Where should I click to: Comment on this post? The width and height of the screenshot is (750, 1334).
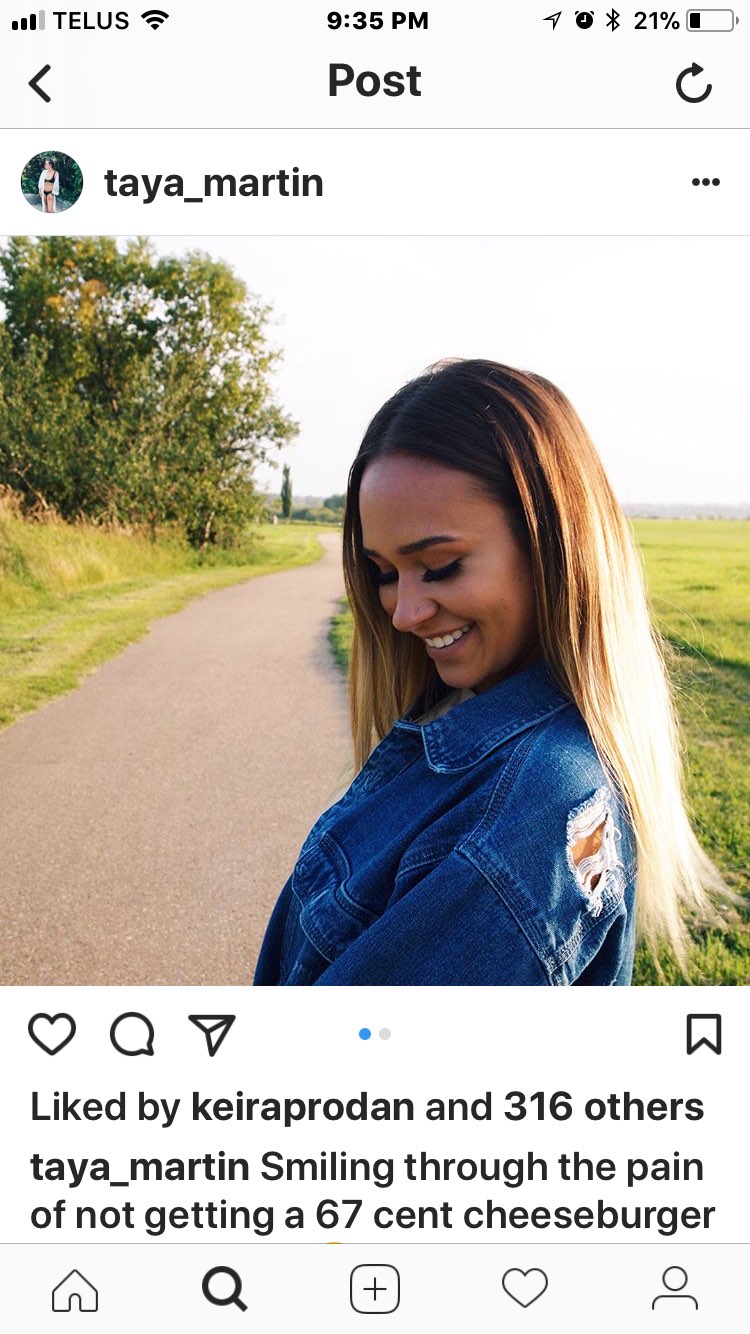click(132, 1034)
